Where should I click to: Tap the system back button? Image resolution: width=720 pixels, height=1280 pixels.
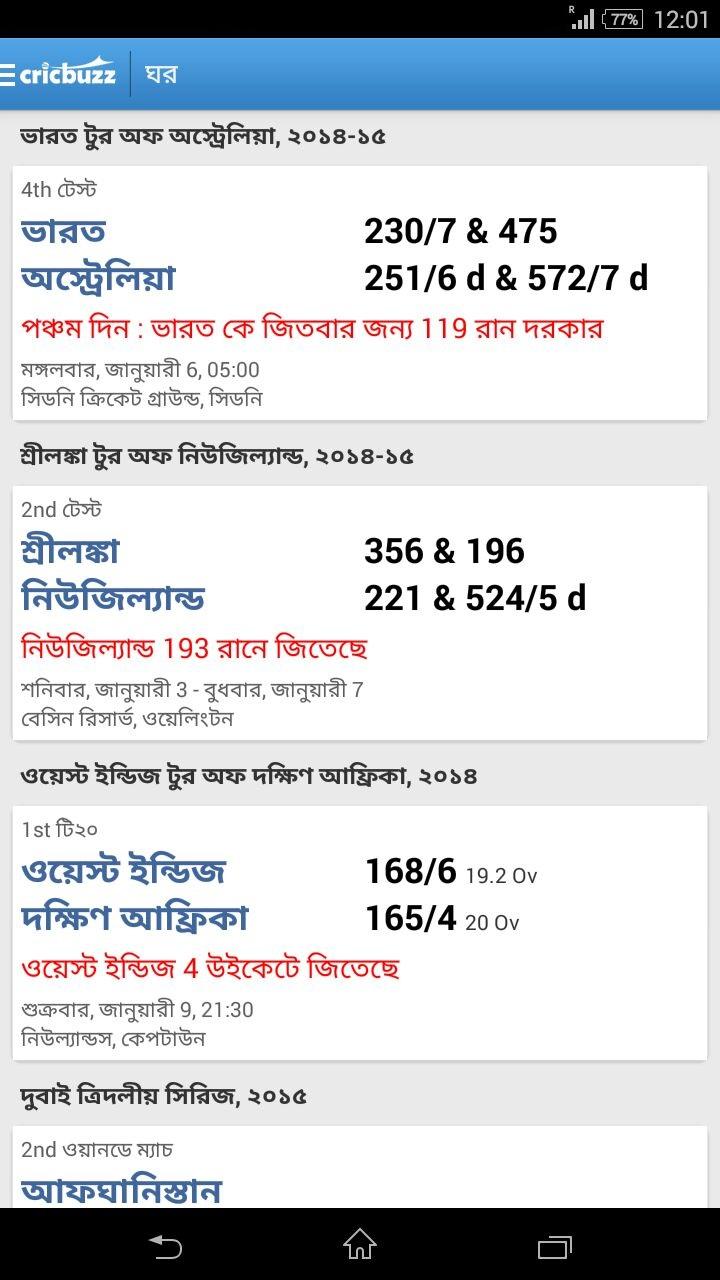(x=166, y=1245)
